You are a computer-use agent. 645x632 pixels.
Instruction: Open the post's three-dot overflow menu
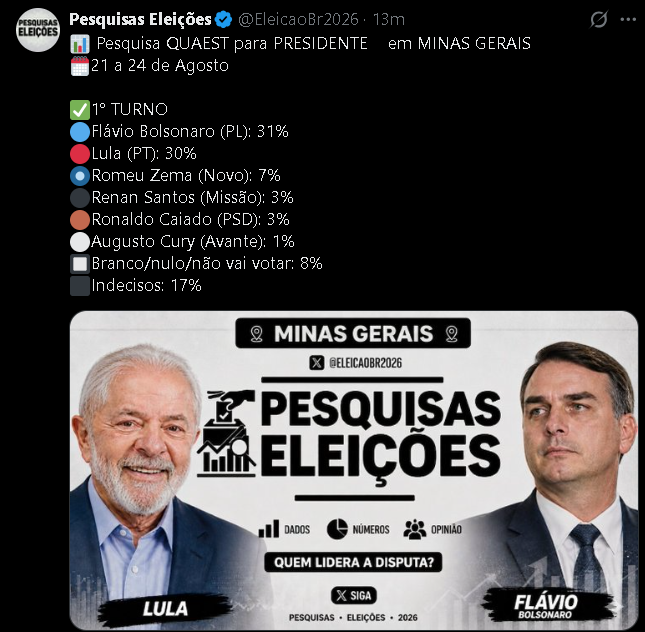pyautogui.click(x=628, y=19)
